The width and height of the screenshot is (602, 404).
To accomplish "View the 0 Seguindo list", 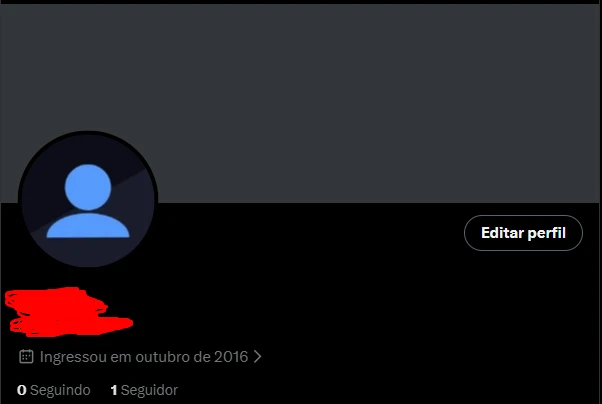I will tap(53, 389).
